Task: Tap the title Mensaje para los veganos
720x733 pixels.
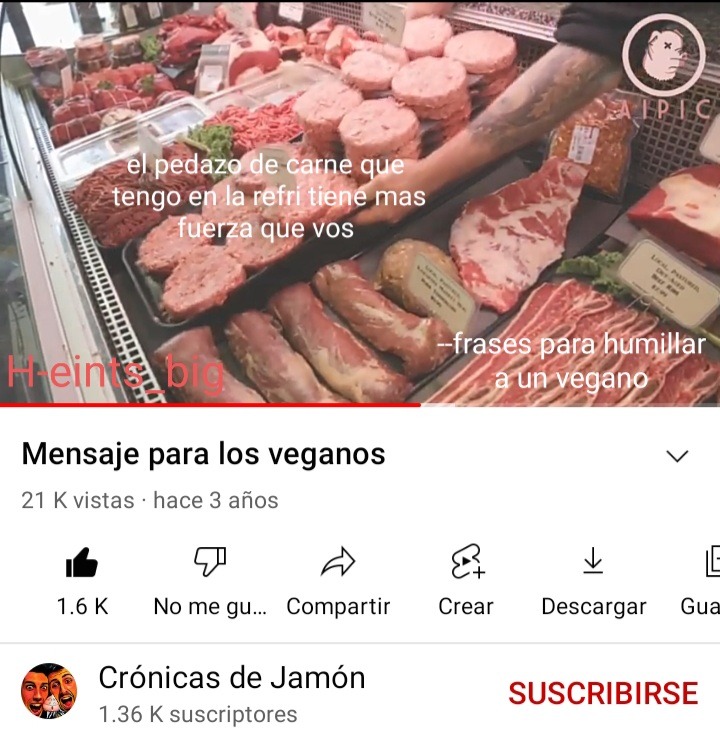Action: [203, 454]
